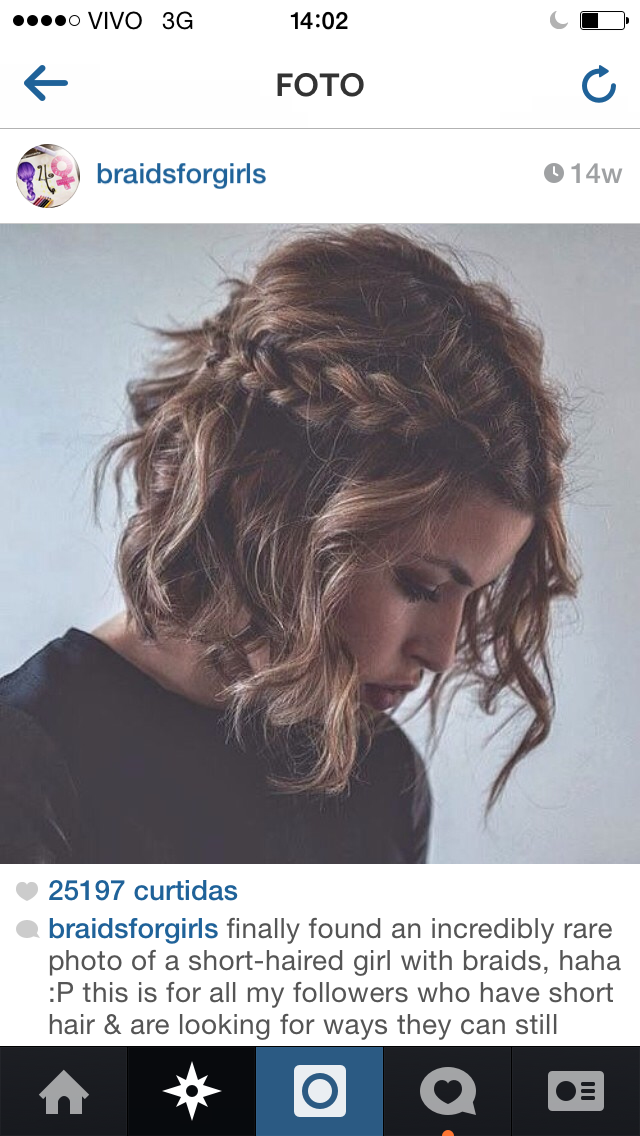640x1136 pixels.
Task: Open the braidsforgirls username in the post header
Action: (x=181, y=174)
